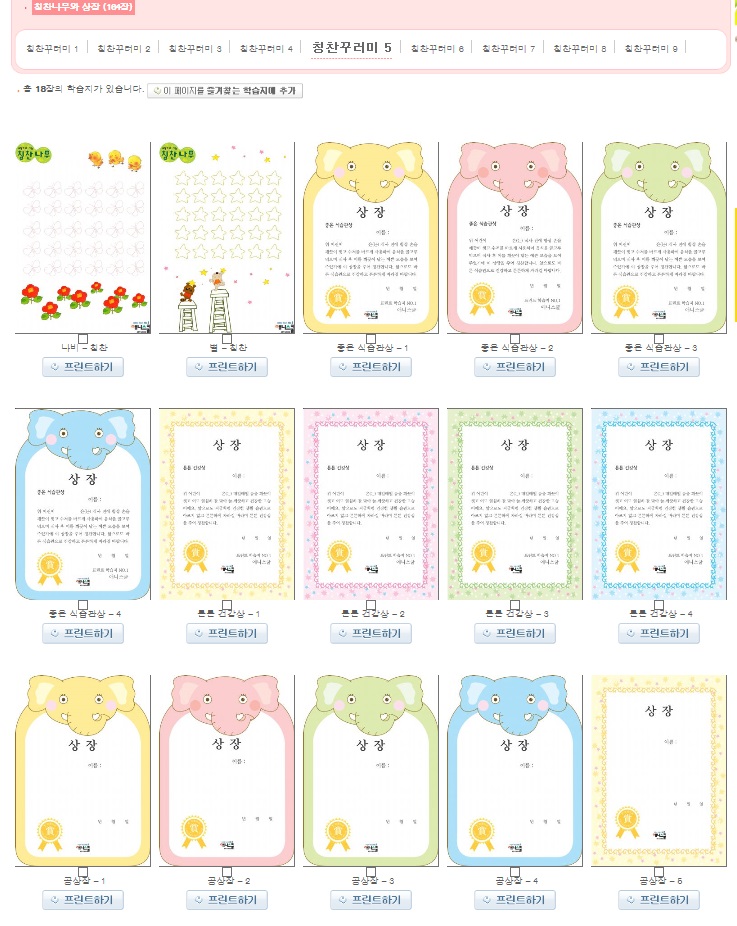Screen dimensions: 737x926
Task: View the 튼튼 건강상-3 certificate thumbnail
Action: tap(515, 504)
